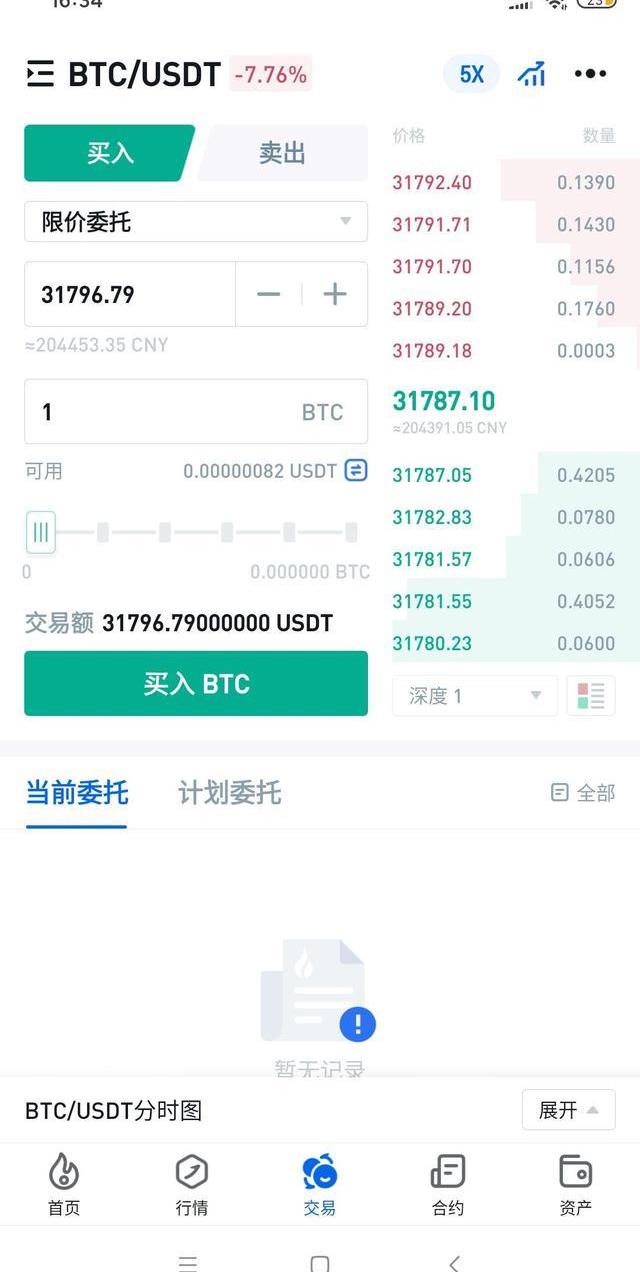Decrease price with the minus button

point(268,294)
